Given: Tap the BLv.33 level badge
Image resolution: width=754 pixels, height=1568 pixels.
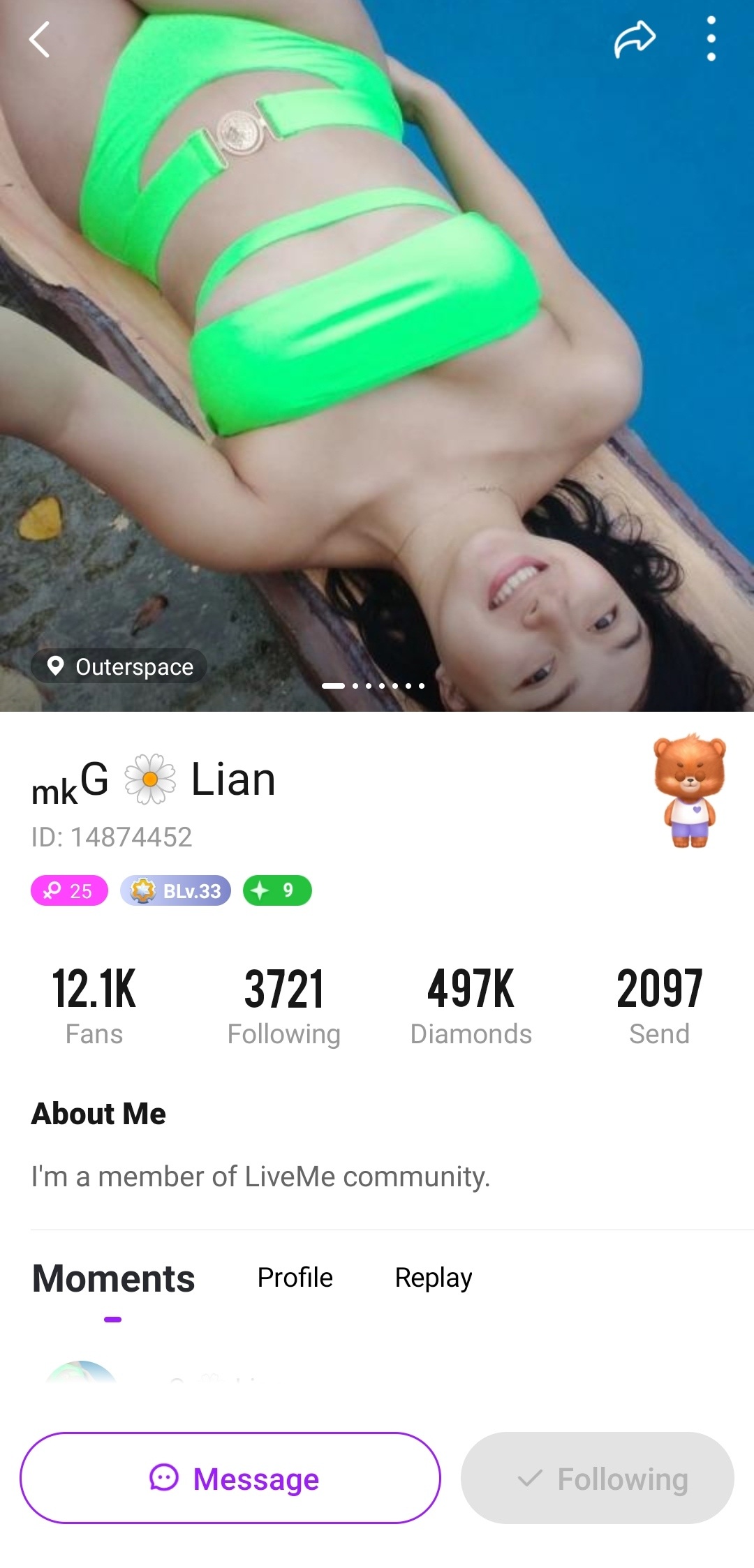Looking at the screenshot, I should click(176, 890).
